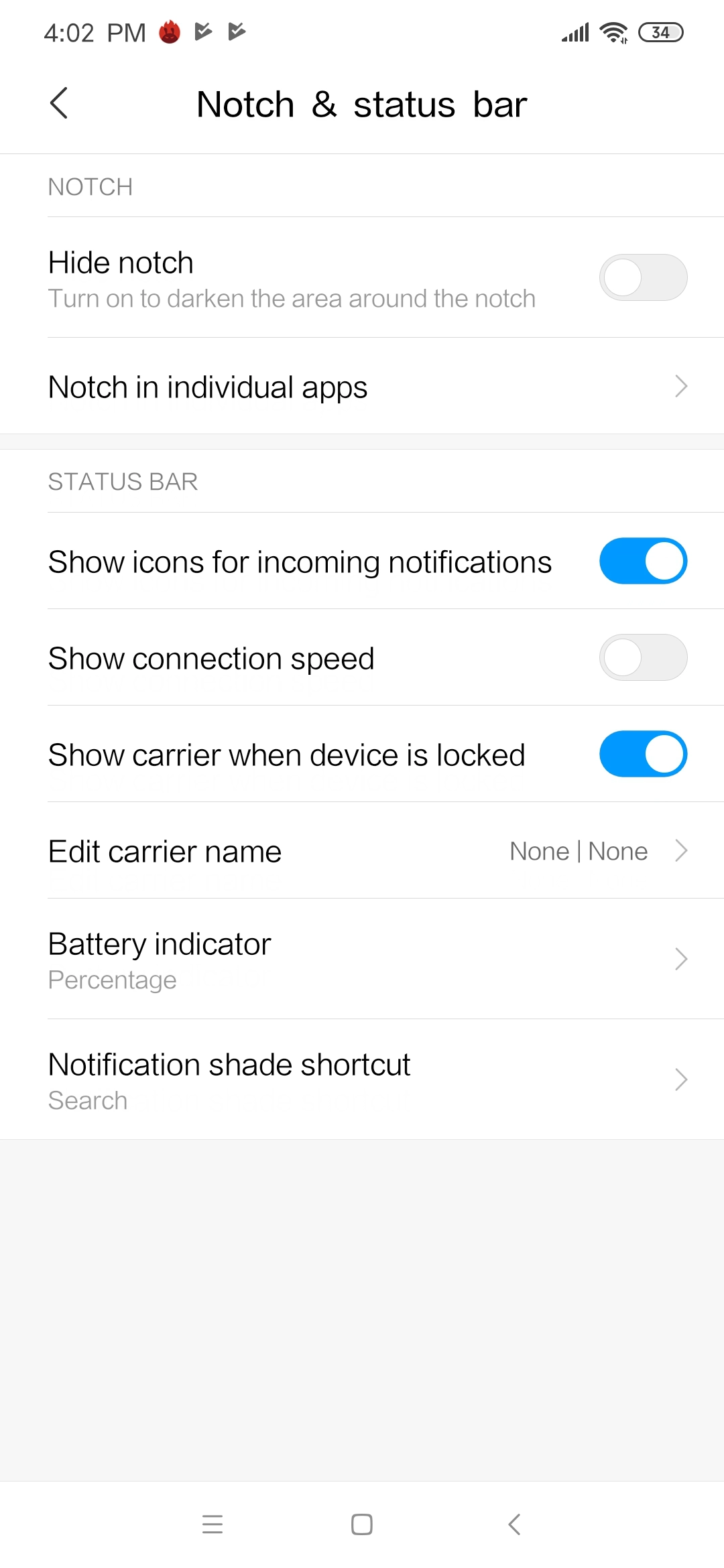The width and height of the screenshot is (724, 1568).
Task: Enable the Hide notch switch
Action: (643, 277)
